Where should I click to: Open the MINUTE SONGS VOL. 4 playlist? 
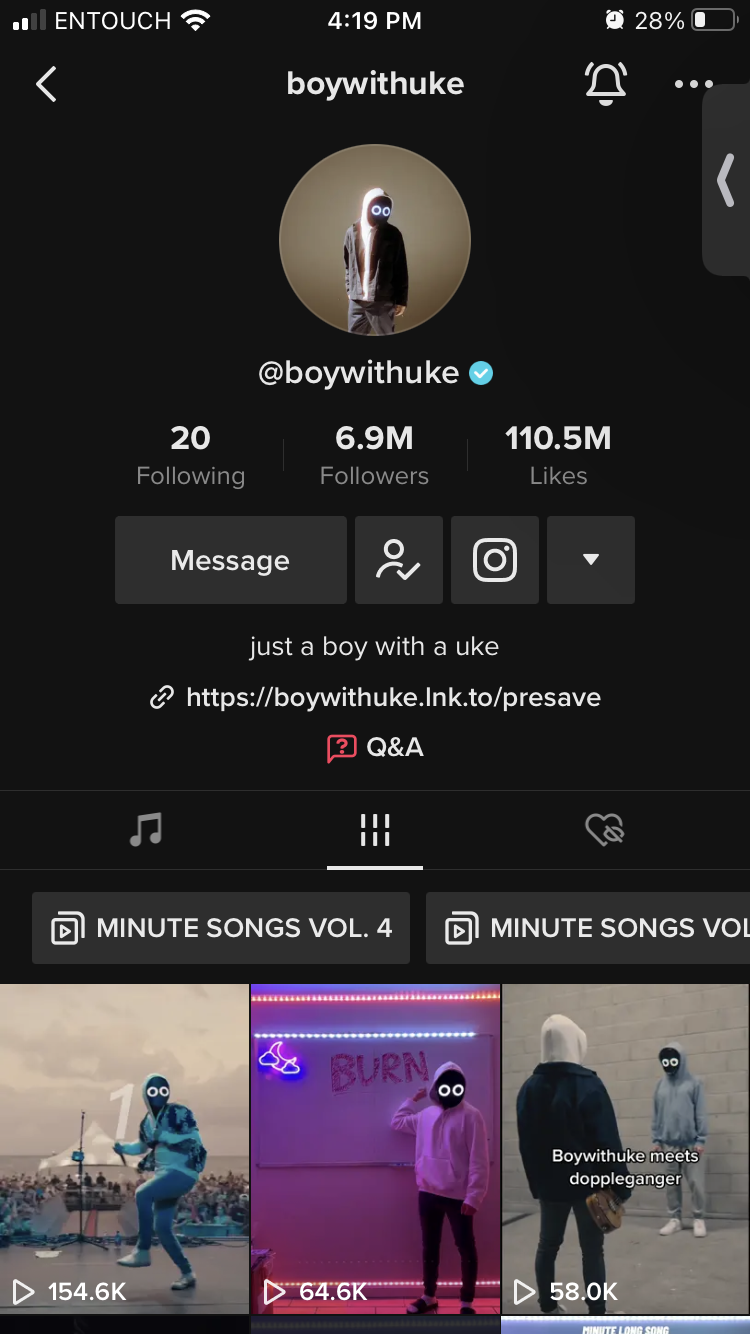221,928
